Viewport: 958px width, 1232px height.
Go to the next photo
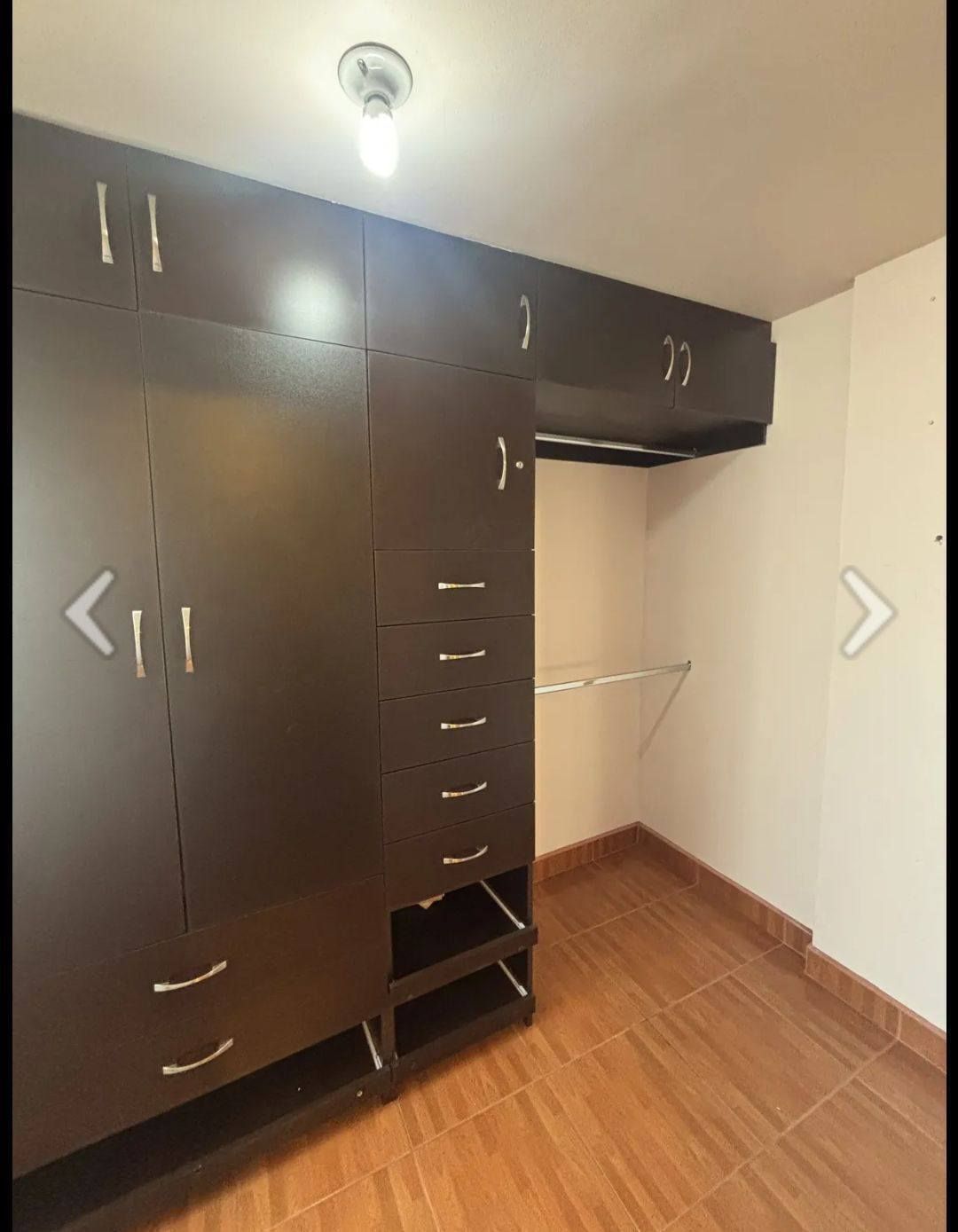[x=867, y=613]
